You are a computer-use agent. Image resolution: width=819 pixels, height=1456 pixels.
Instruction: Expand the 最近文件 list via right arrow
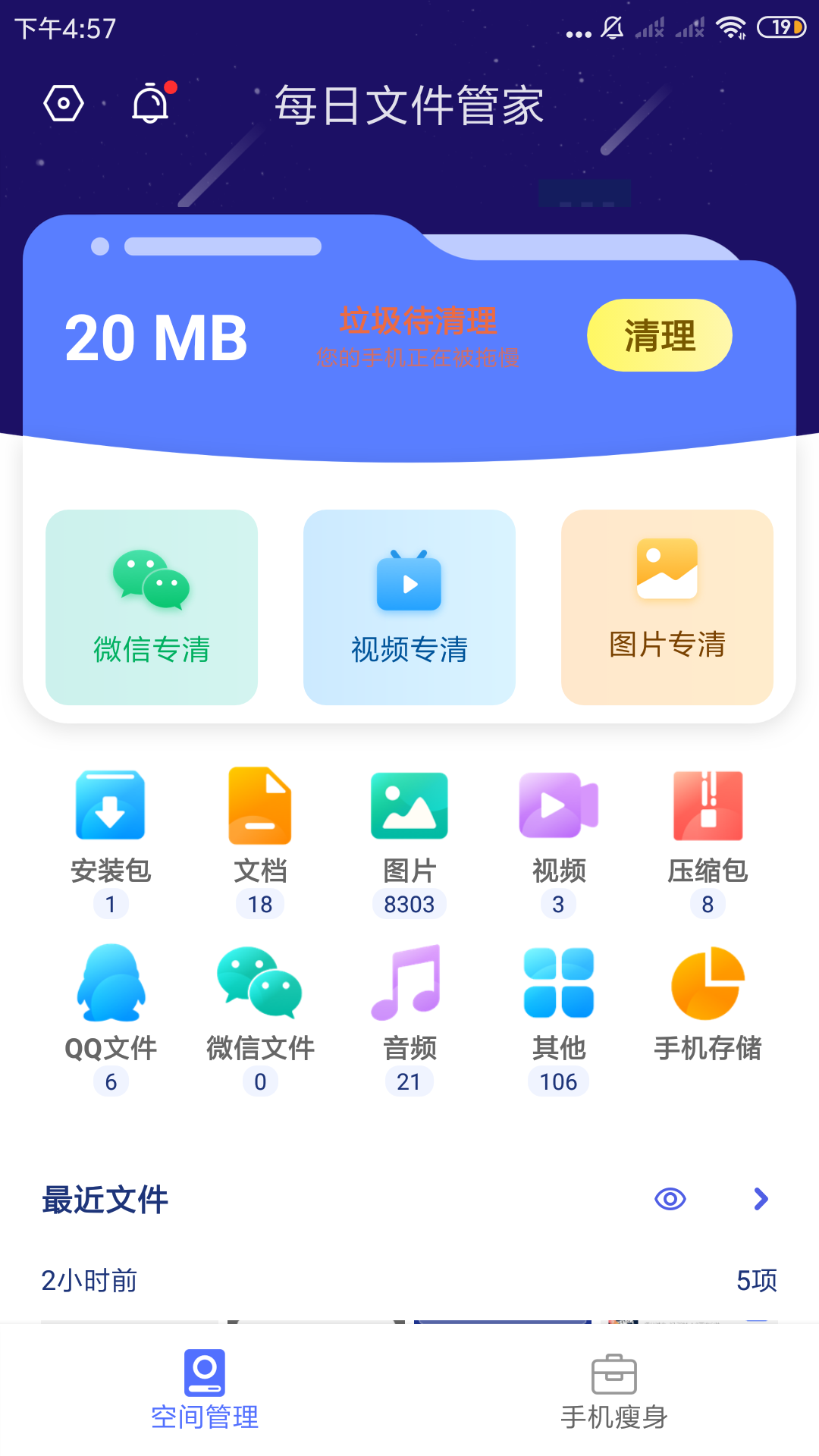point(762,1199)
